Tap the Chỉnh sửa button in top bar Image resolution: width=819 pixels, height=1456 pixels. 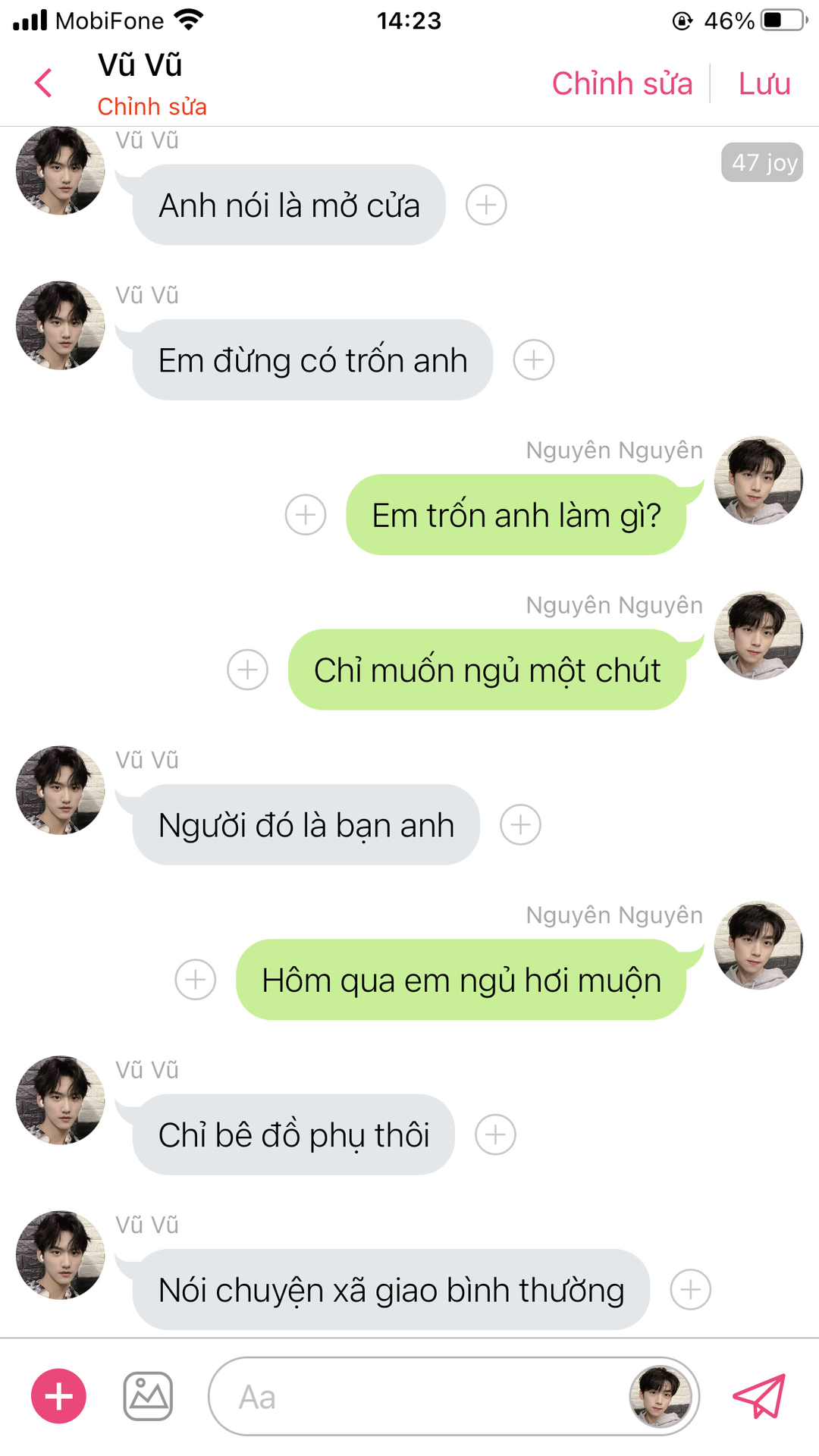tap(622, 83)
